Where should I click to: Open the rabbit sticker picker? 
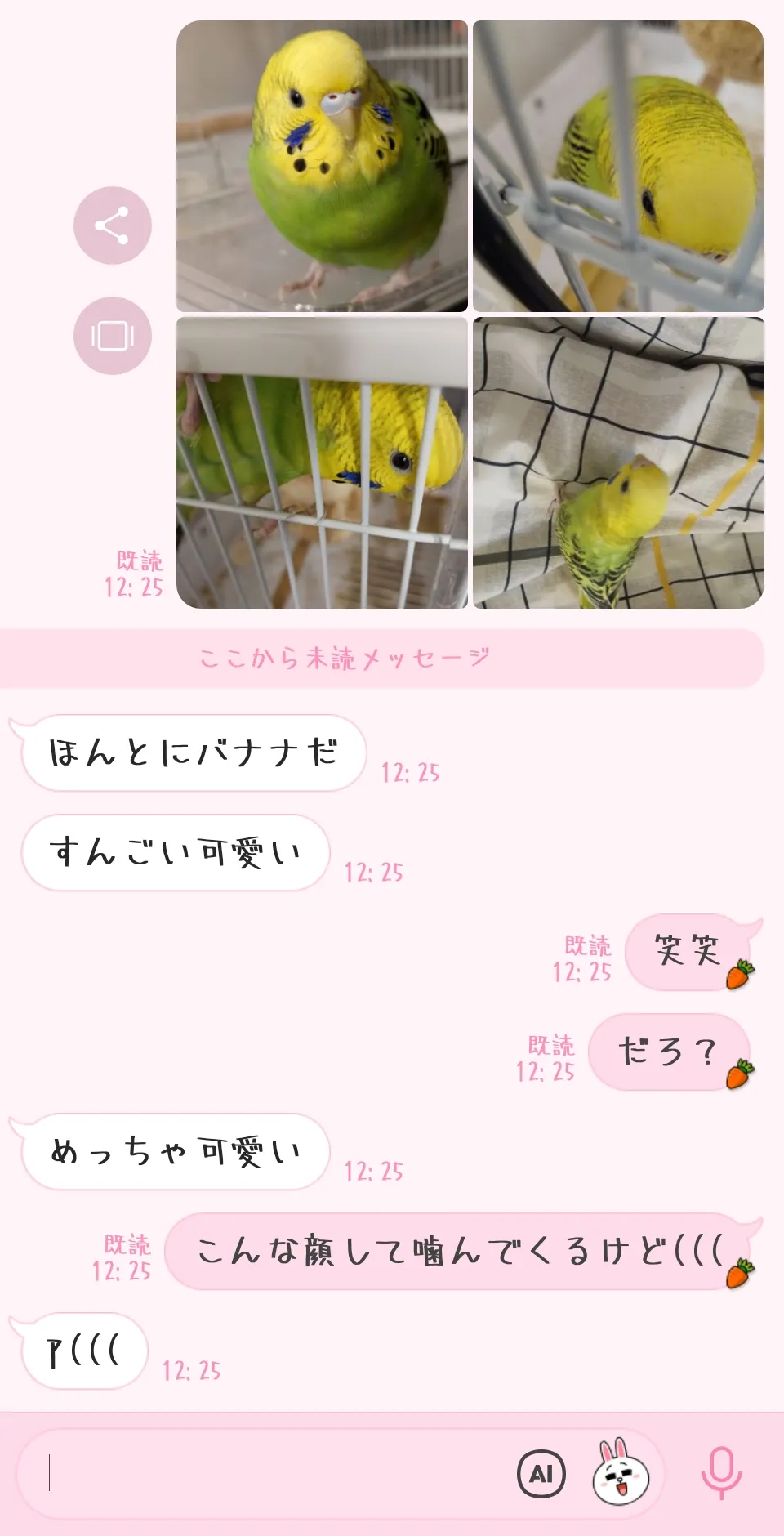click(x=621, y=1473)
